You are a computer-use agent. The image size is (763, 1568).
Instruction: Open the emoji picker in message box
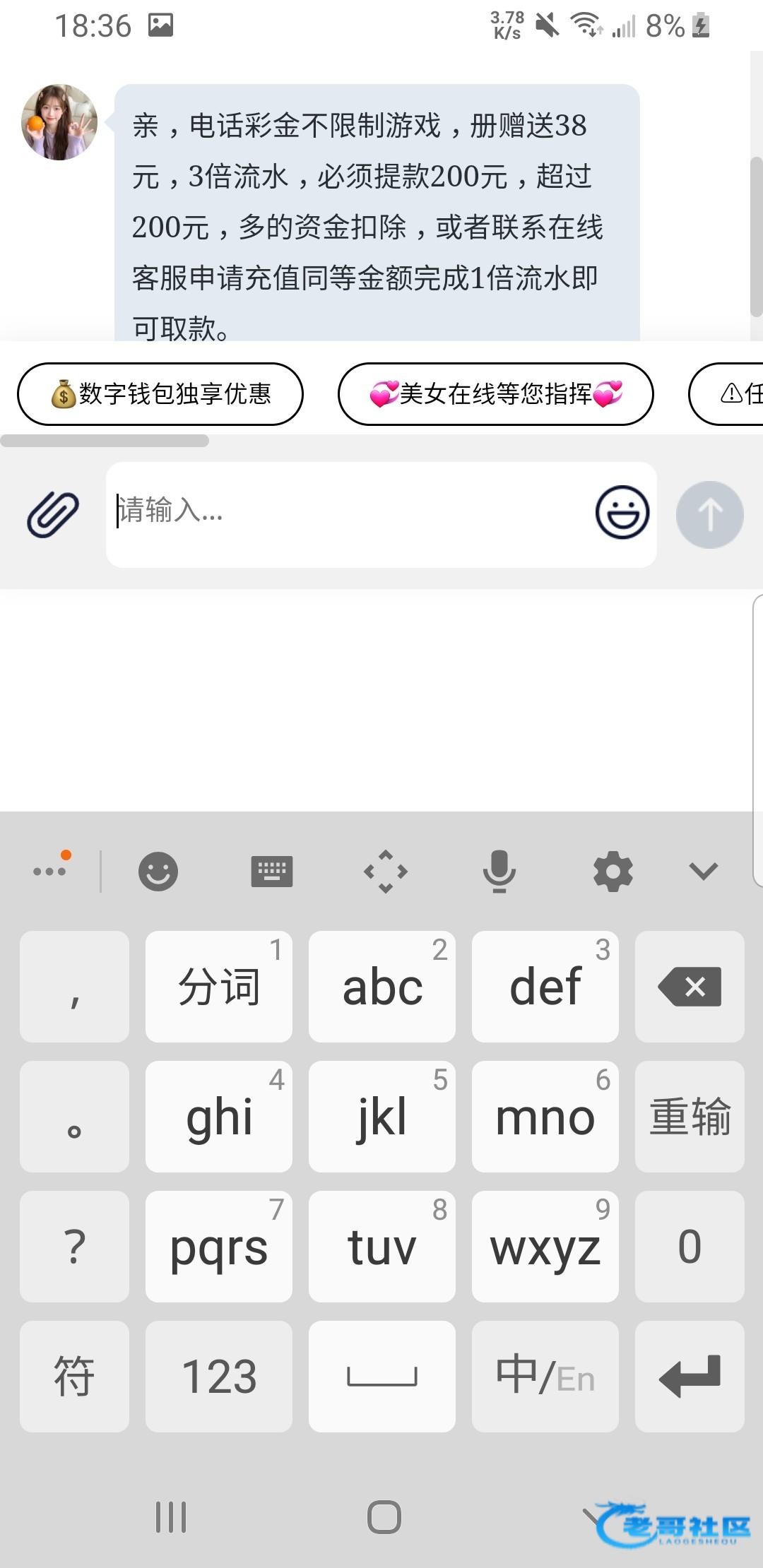tap(622, 513)
